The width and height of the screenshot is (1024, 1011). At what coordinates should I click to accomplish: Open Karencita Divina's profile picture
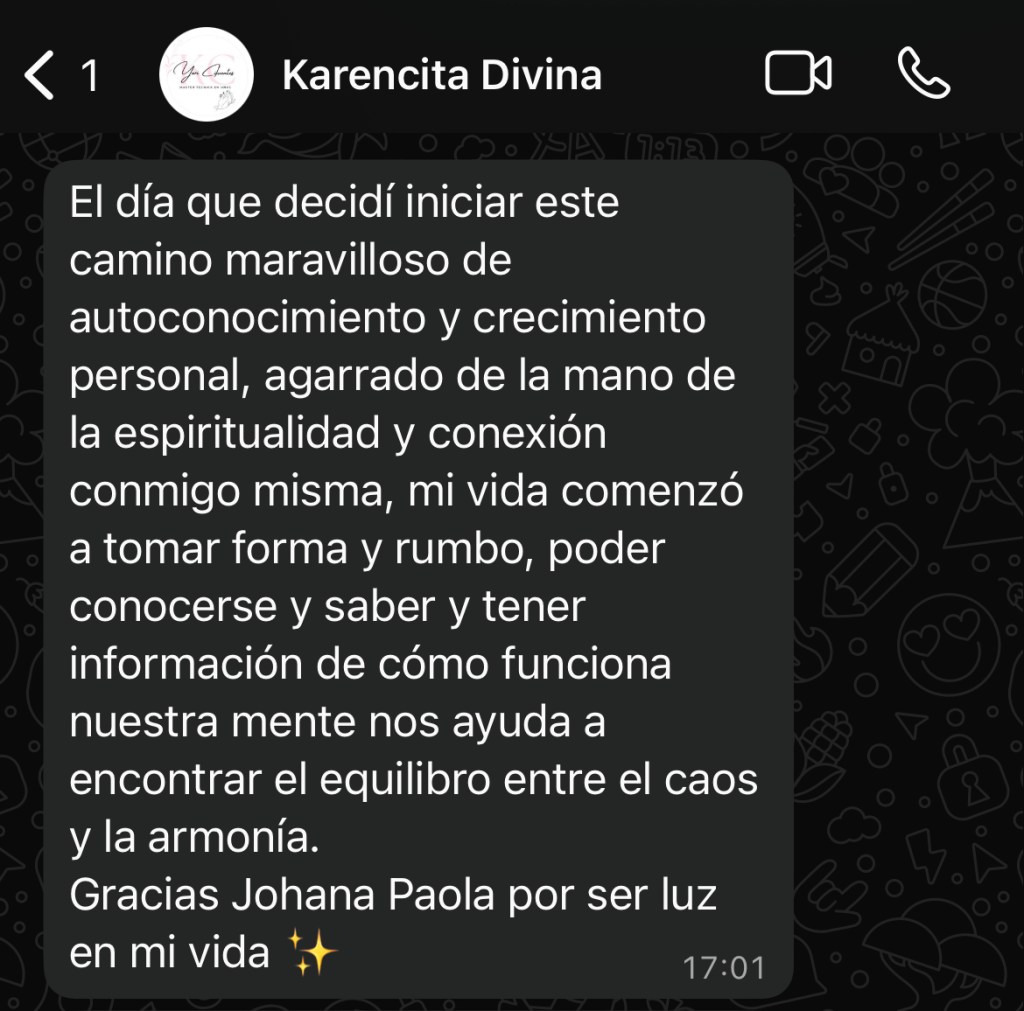click(207, 76)
